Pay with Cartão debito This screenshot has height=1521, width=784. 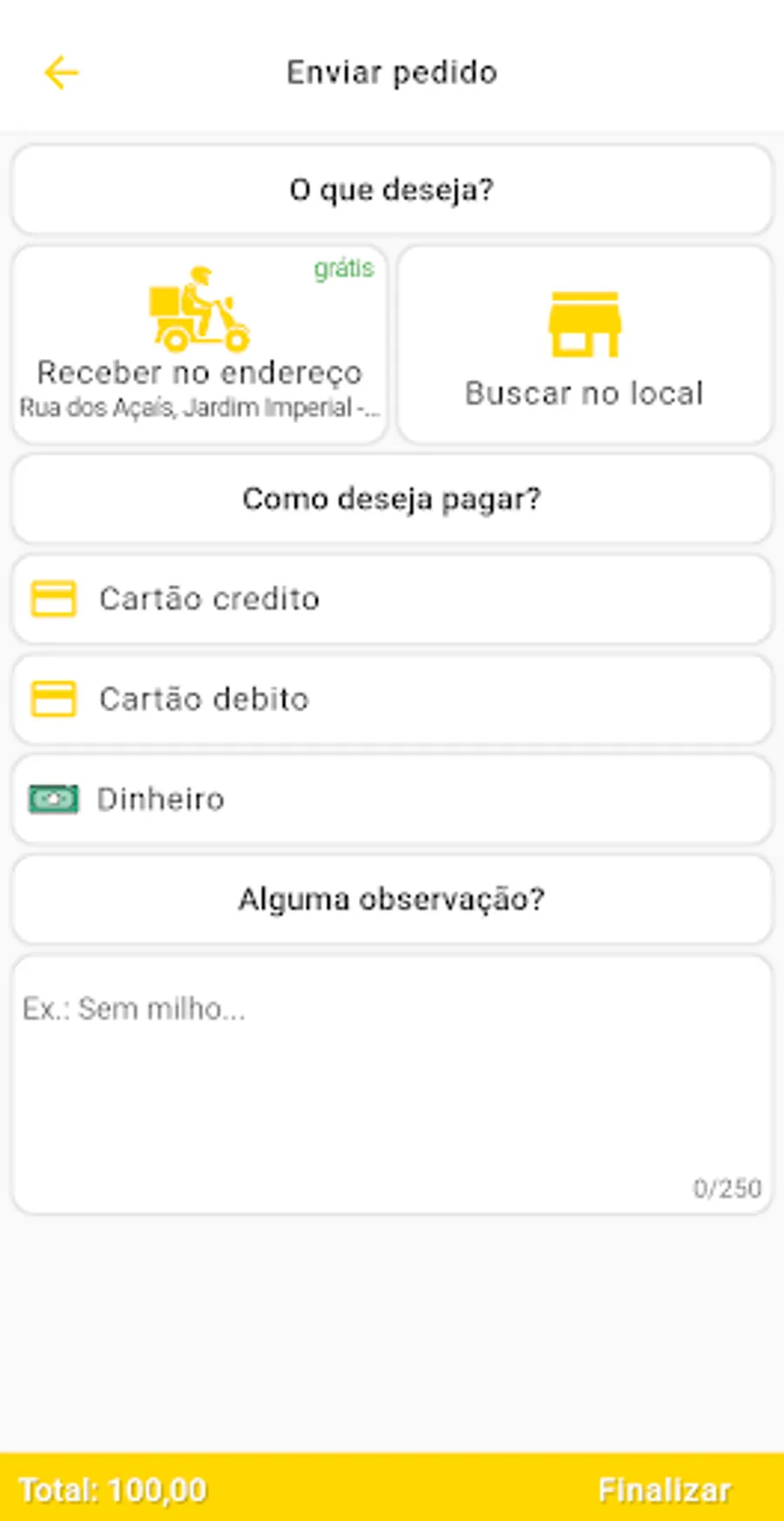coord(392,700)
